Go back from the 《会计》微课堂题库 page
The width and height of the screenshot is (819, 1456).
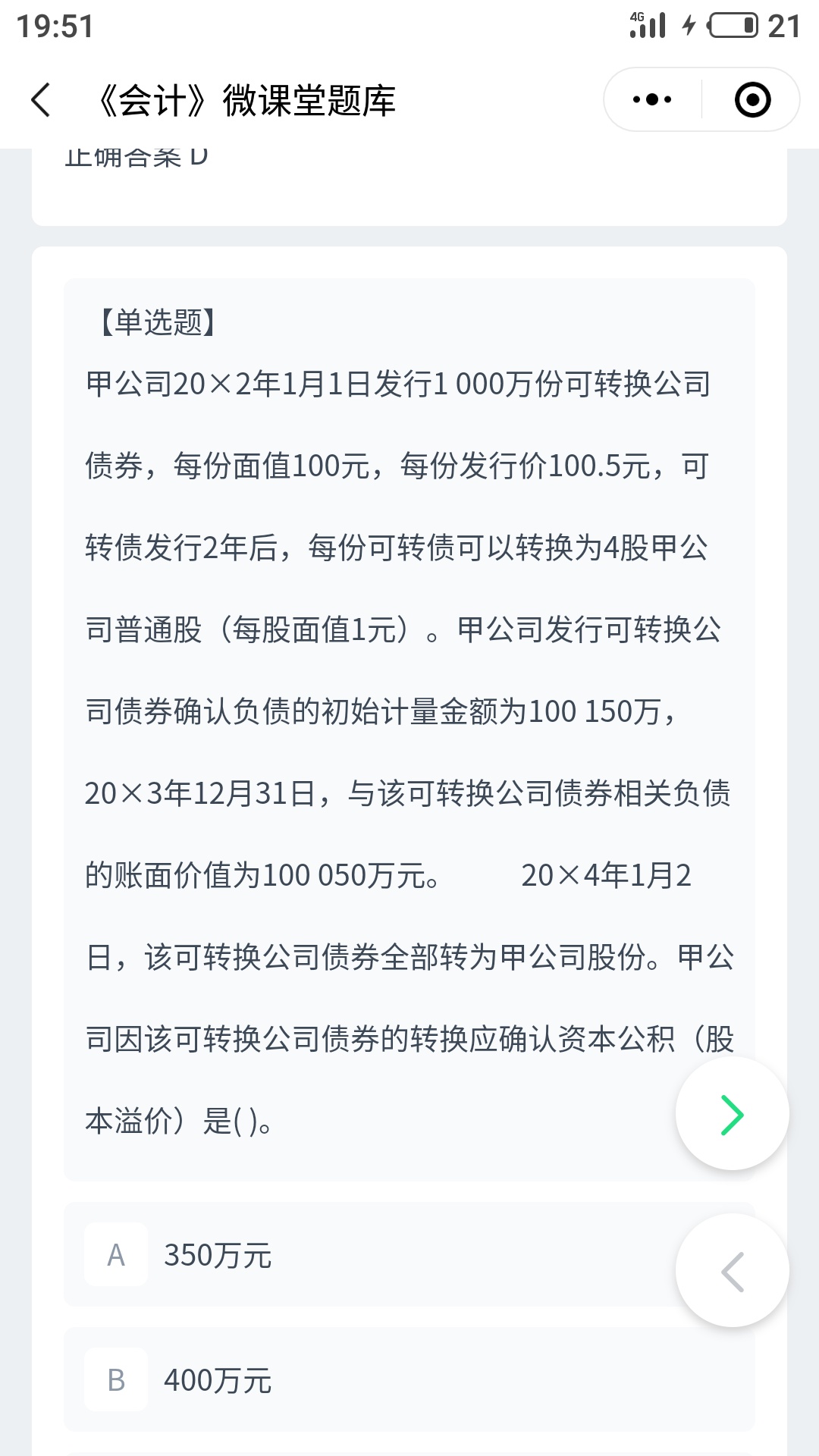click(x=41, y=100)
